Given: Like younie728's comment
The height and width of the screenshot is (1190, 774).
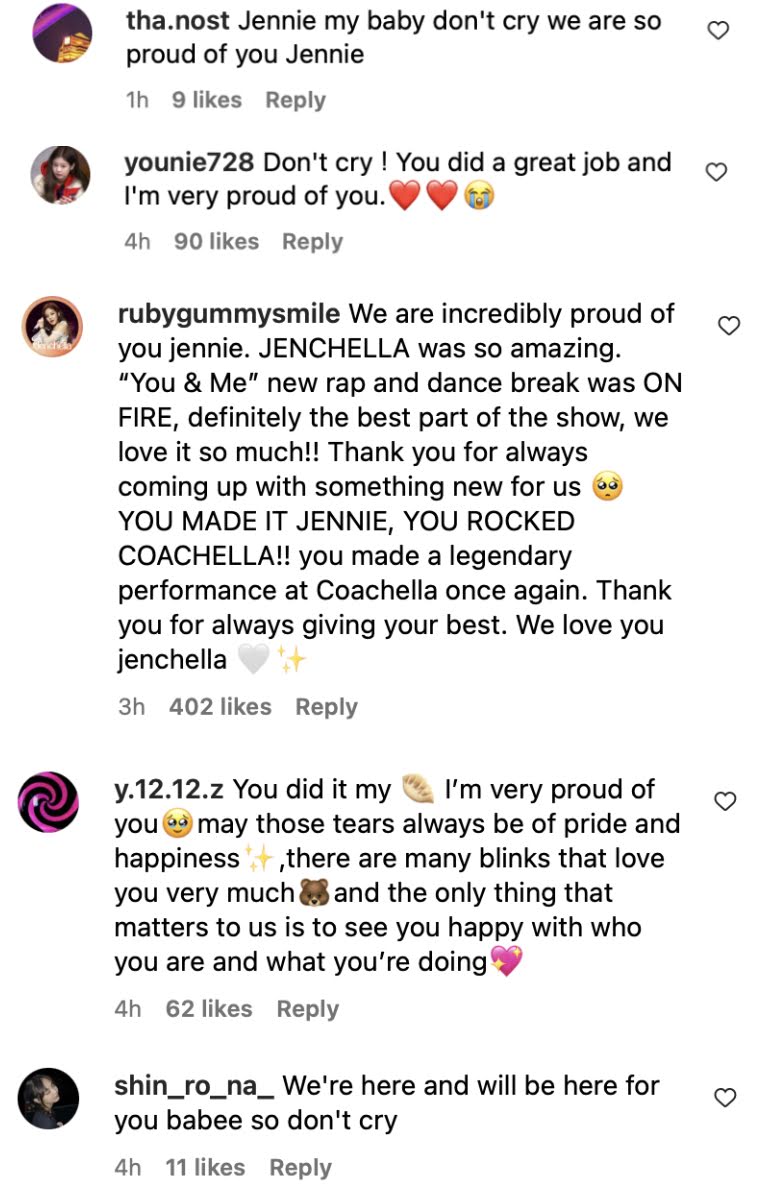Looking at the screenshot, I should (716, 172).
